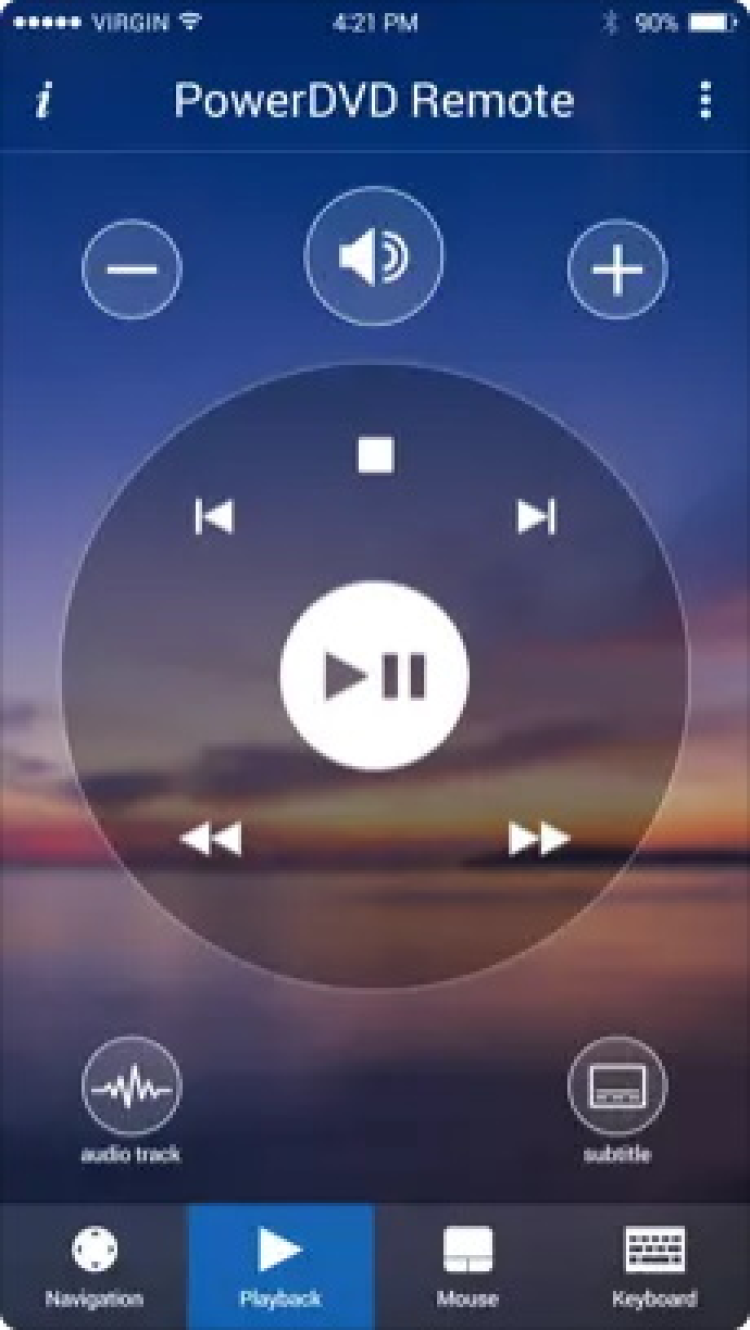
Task: Go to the Mouse tab
Action: 467,1266
